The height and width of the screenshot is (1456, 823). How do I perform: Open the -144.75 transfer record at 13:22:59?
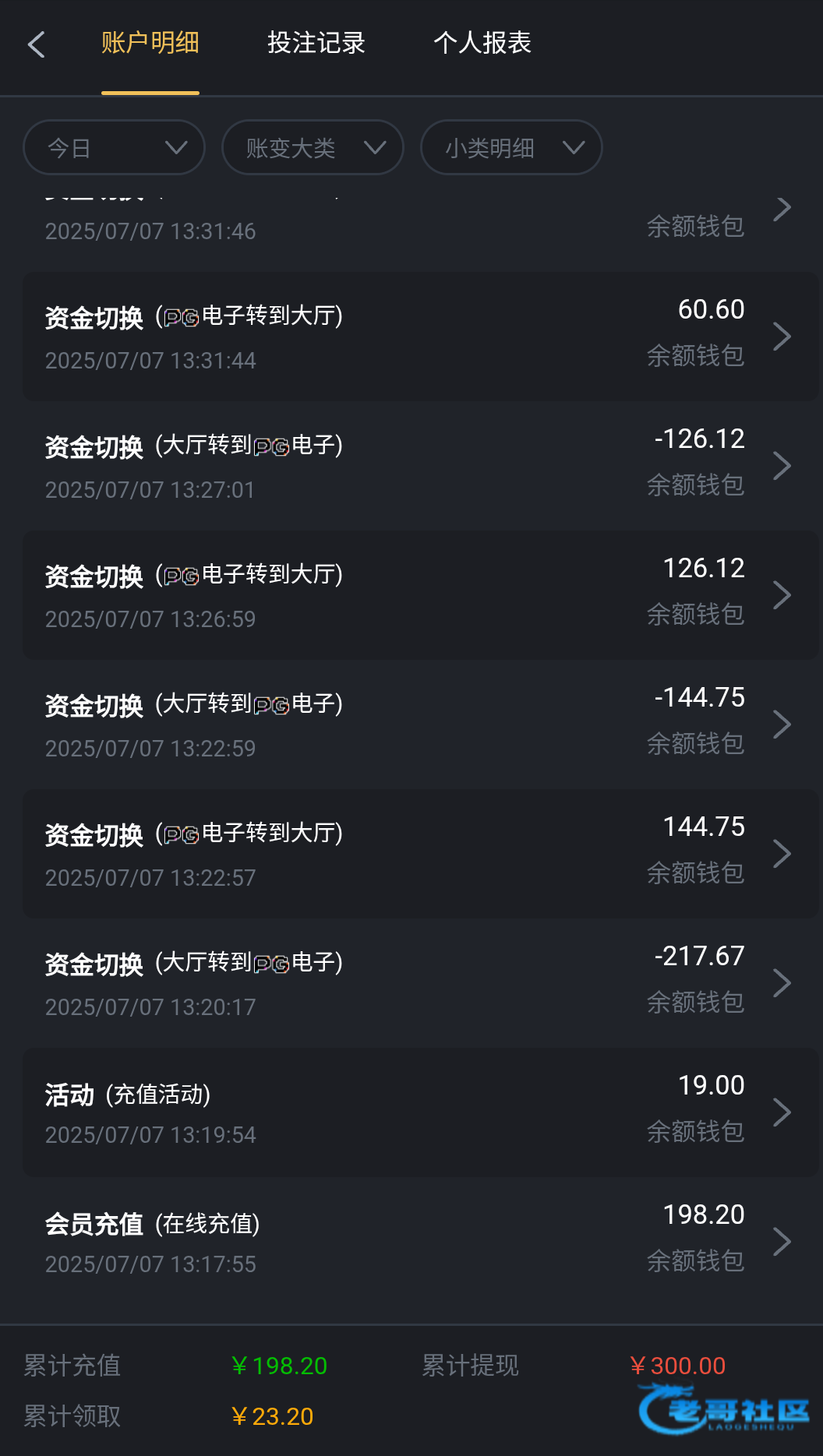(421, 724)
